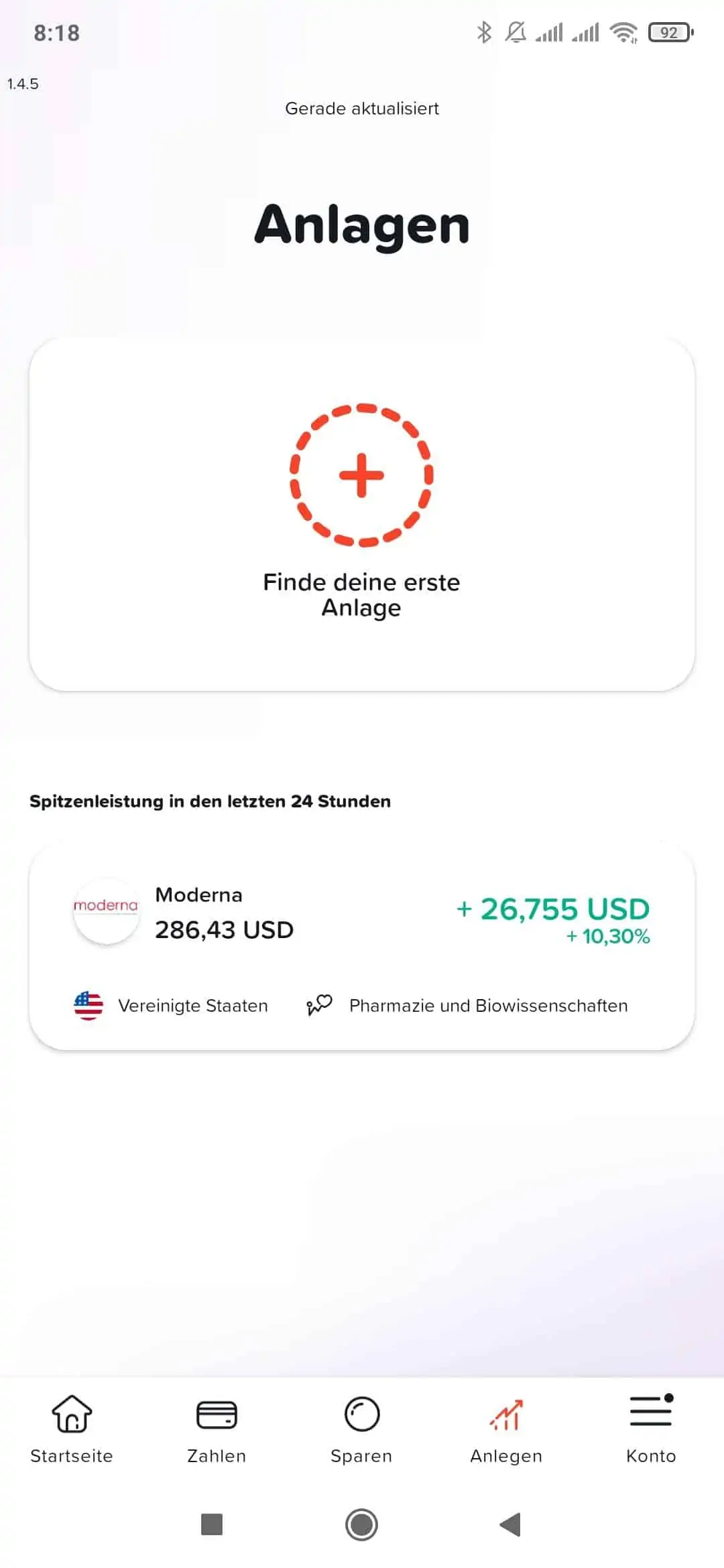This screenshot has width=724, height=1568.
Task: Tap the 'Finde deine erste Anlage' card
Action: coord(362,514)
